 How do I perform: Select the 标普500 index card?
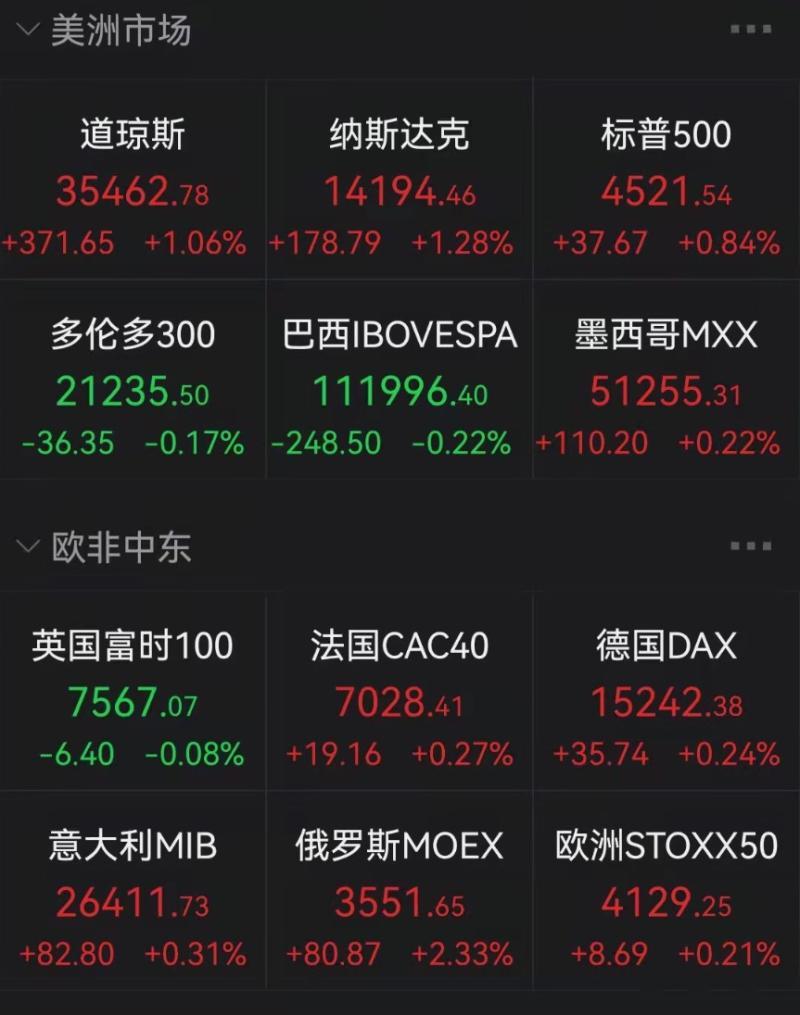[x=666, y=185]
